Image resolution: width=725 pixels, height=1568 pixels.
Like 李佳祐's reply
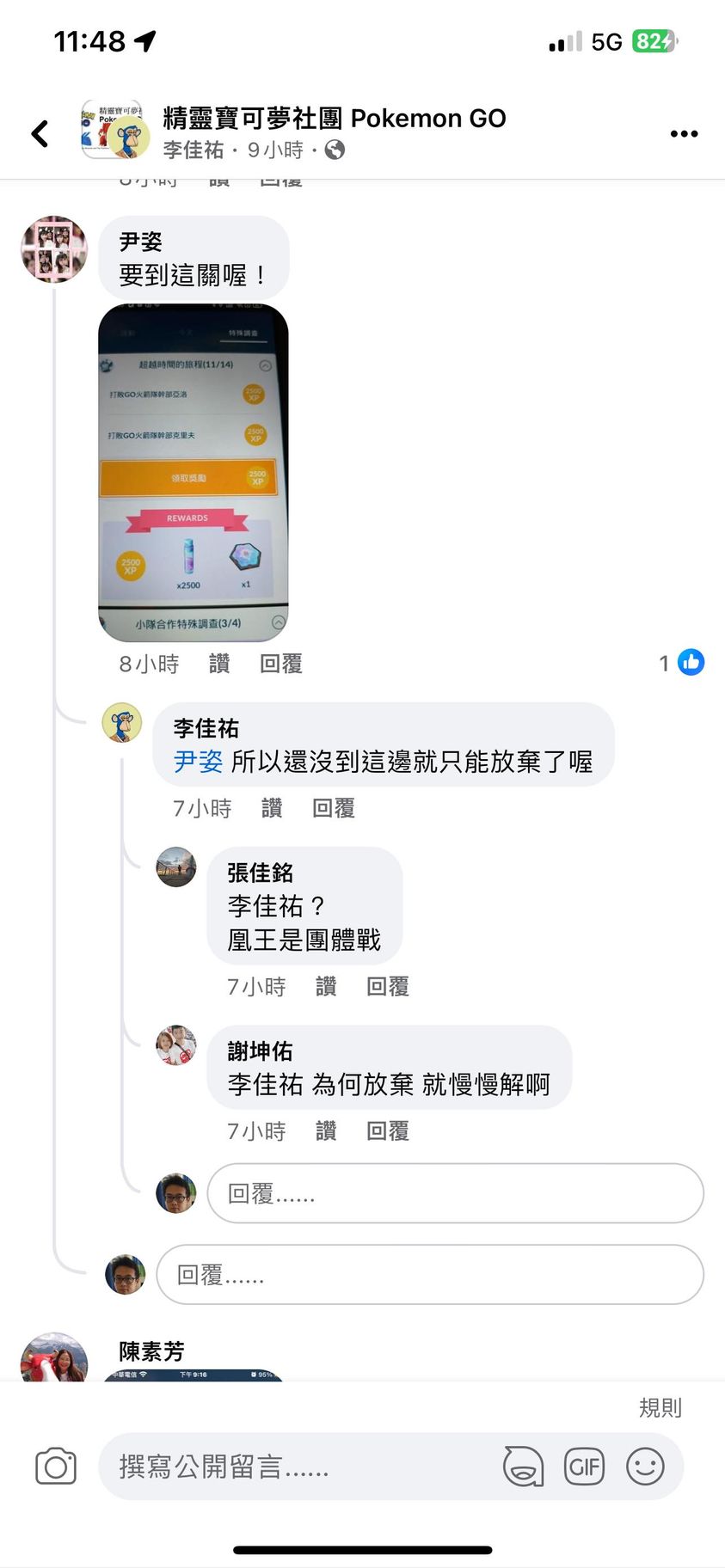272,808
